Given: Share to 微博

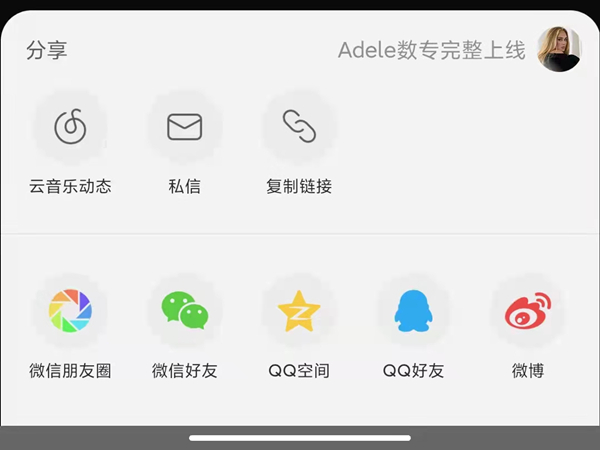Looking at the screenshot, I should [527, 311].
